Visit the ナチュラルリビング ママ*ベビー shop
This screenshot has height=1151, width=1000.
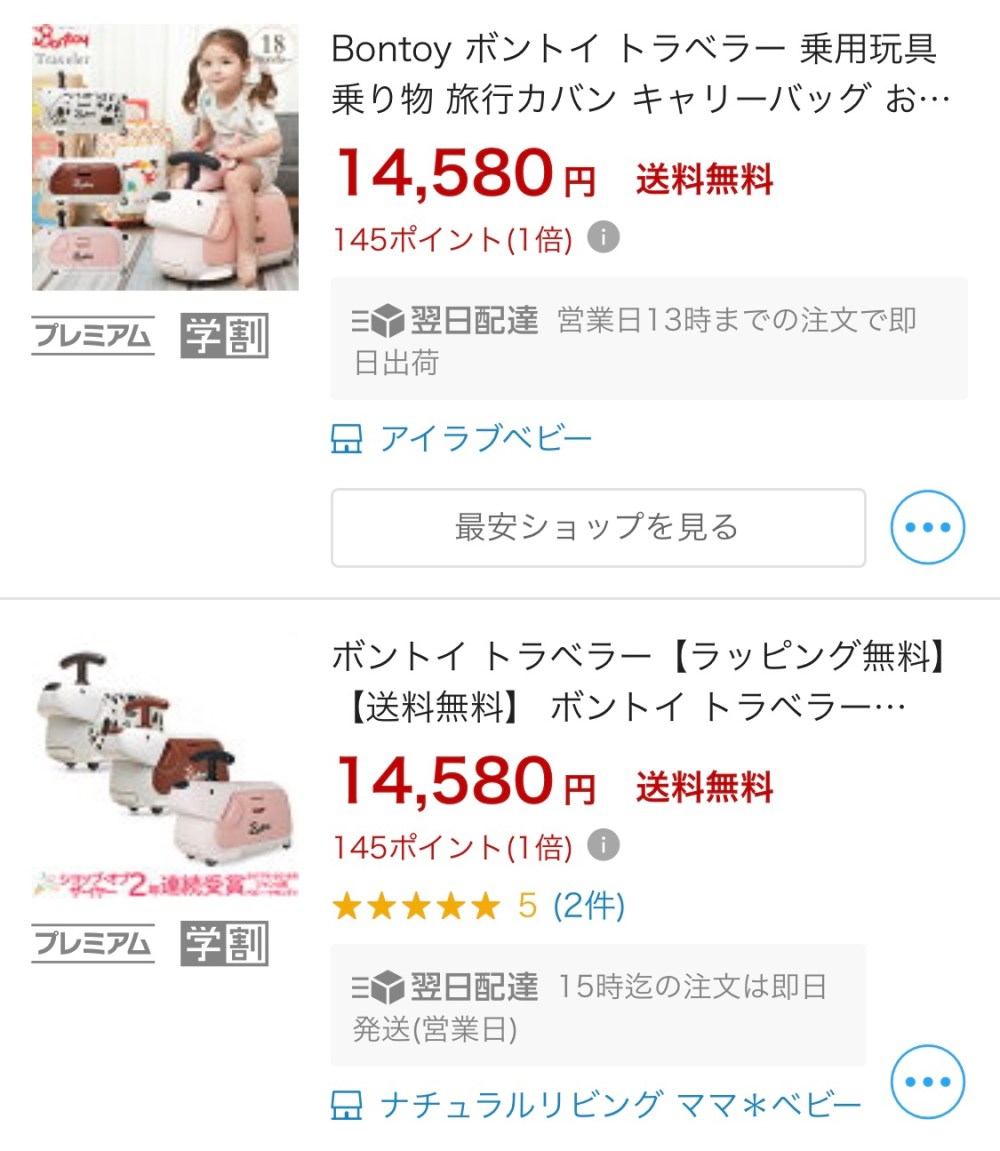(620, 1105)
